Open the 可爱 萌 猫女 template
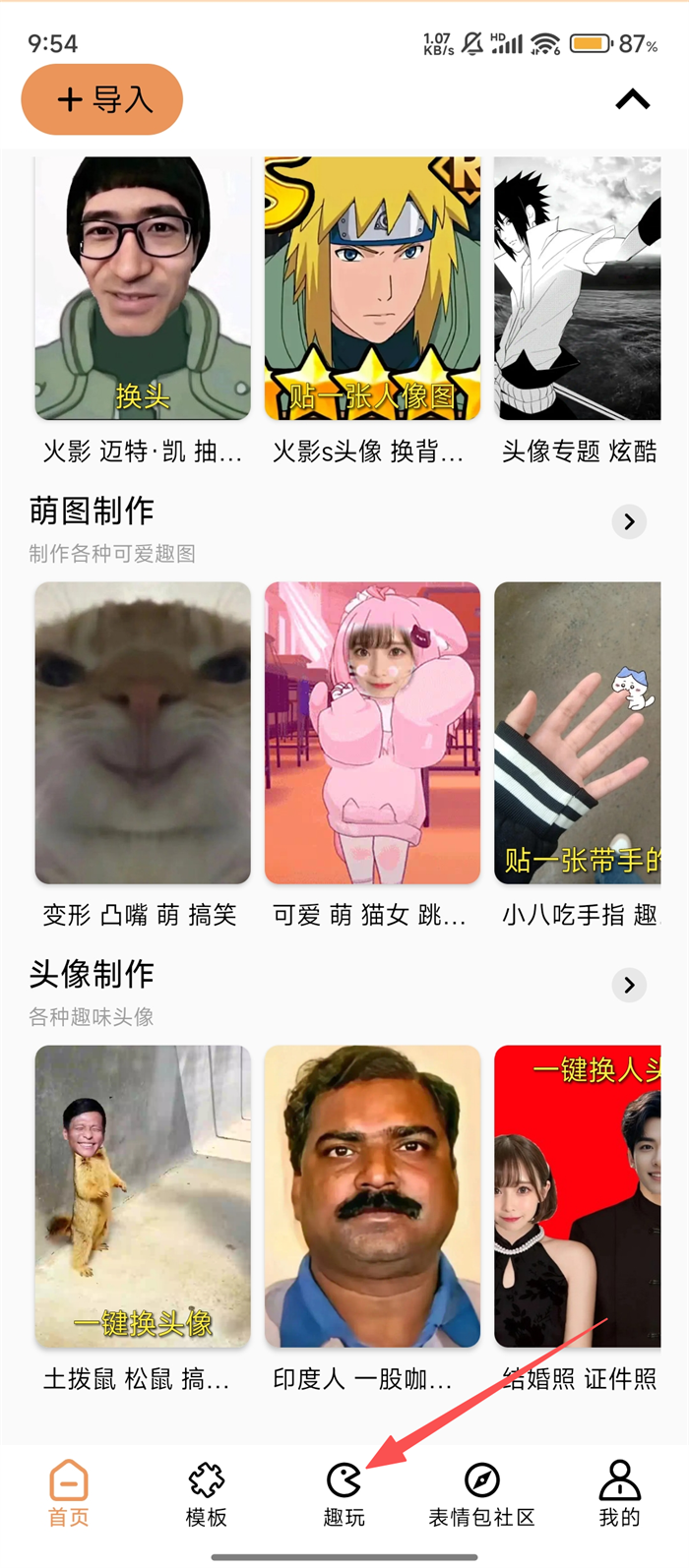The width and height of the screenshot is (689, 1568). (372, 733)
